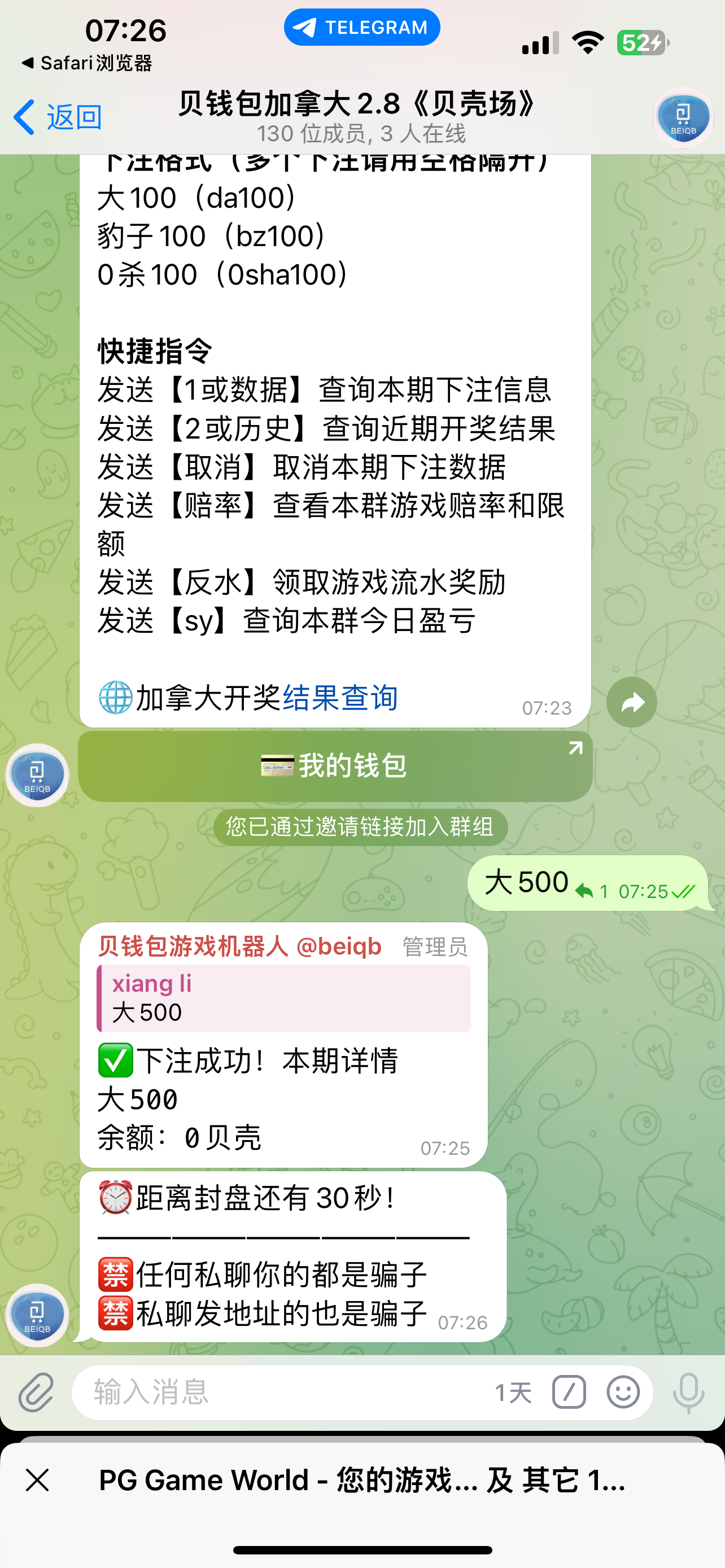Go back via the 返回 button
This screenshot has width=725, height=1568.
tap(58, 117)
